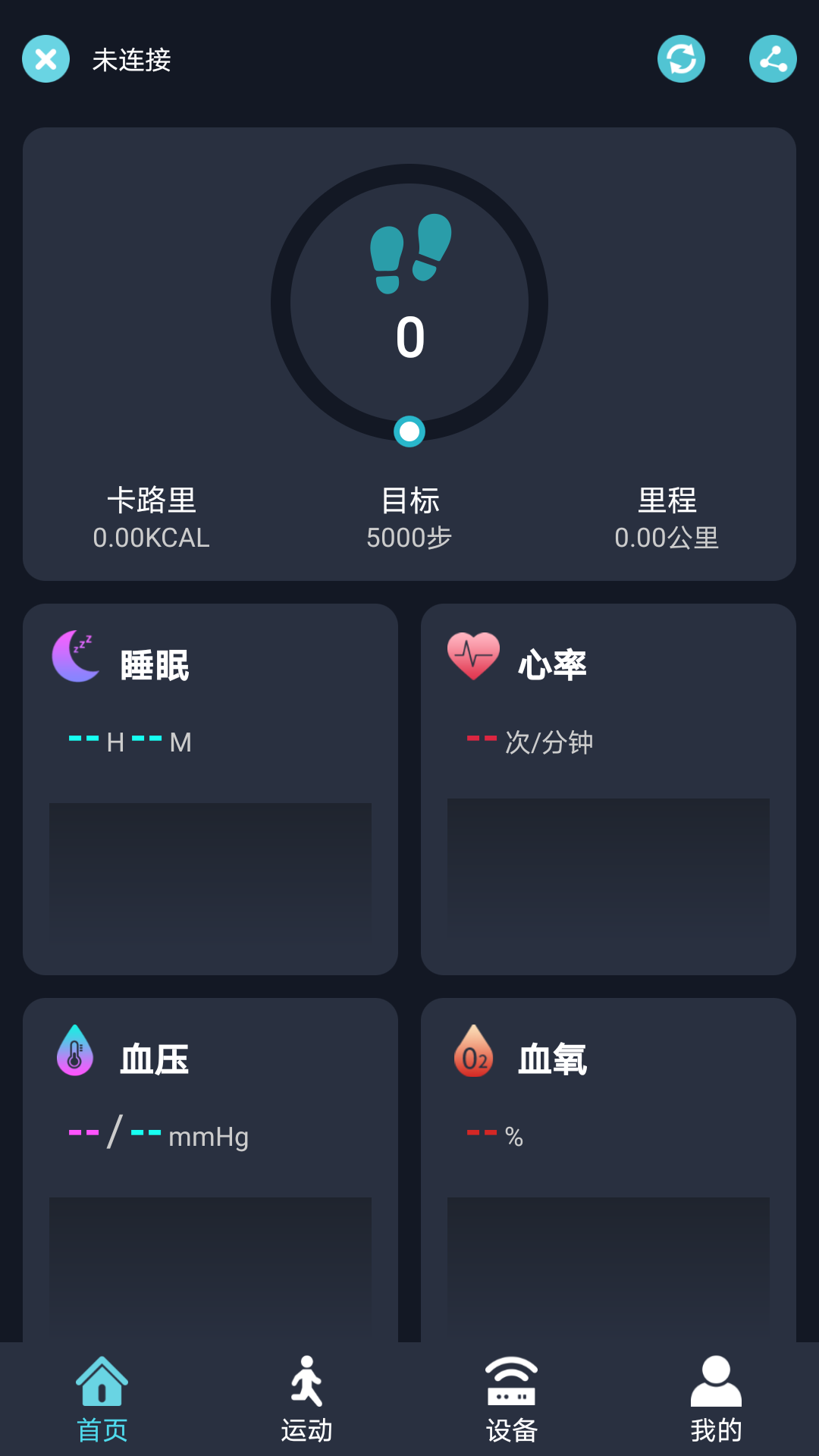The image size is (819, 1456).
Task: Tap the refresh sync icon
Action: [x=681, y=58]
